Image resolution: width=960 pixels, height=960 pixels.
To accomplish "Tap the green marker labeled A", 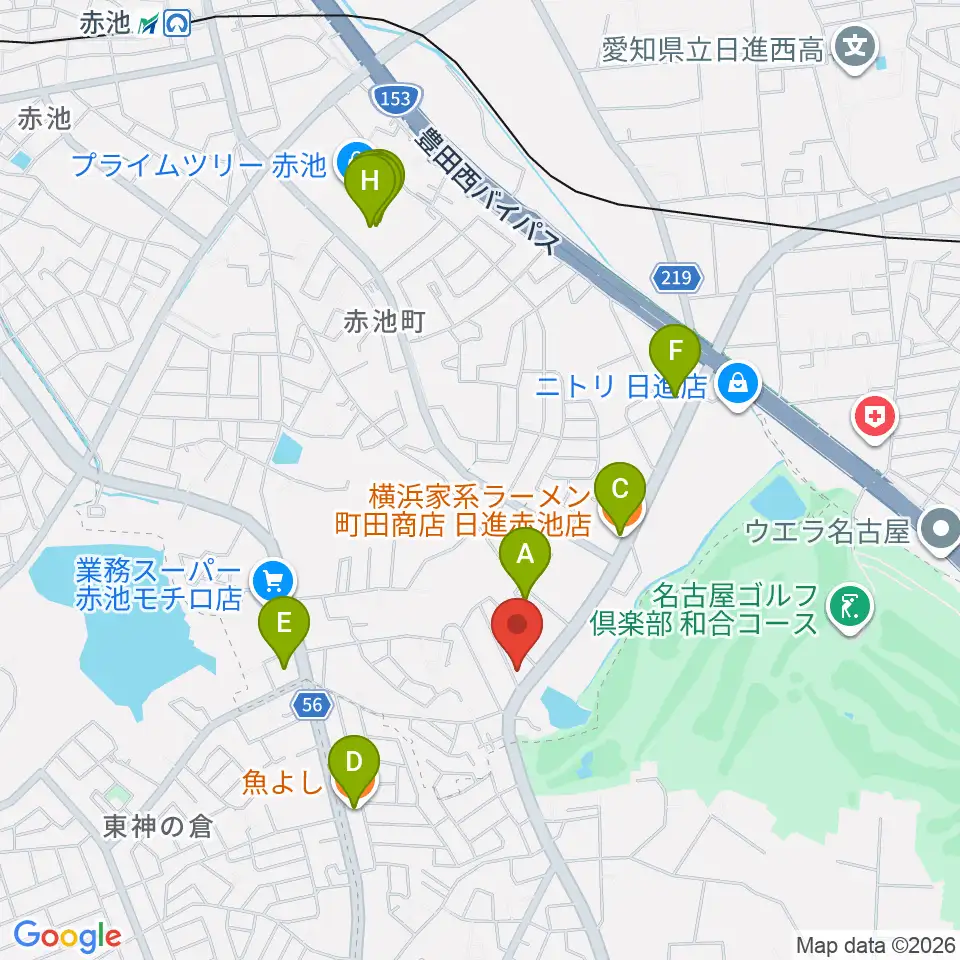I will (525, 563).
